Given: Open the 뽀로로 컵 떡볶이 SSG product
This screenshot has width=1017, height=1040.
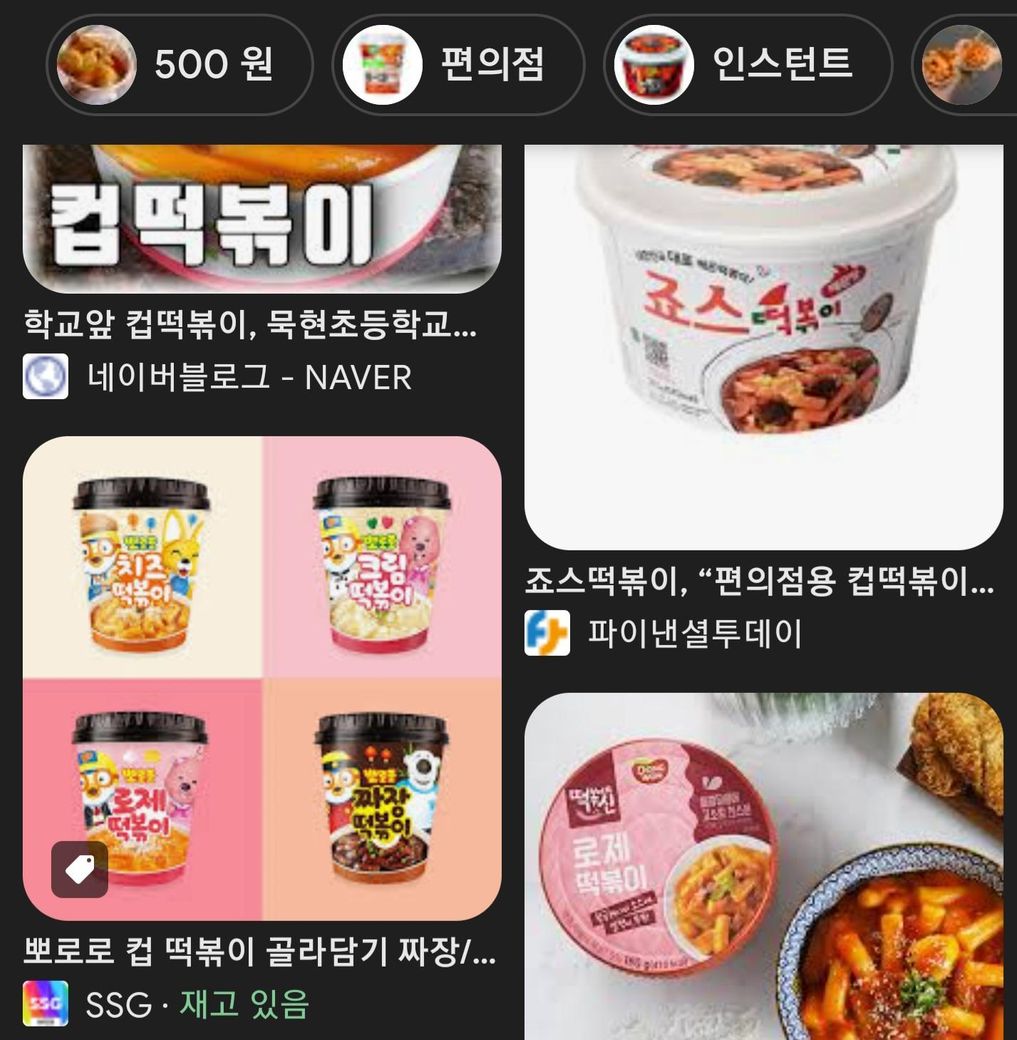Looking at the screenshot, I should click(x=262, y=678).
